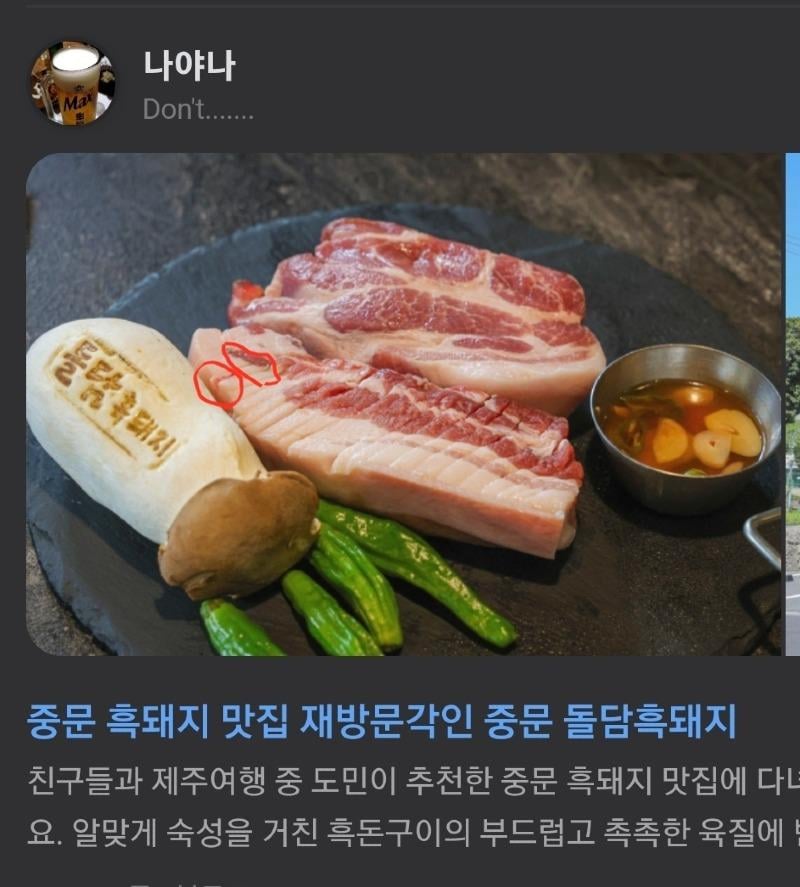Open the beer mug profile picture
This screenshot has height=887, width=800.
point(75,80)
